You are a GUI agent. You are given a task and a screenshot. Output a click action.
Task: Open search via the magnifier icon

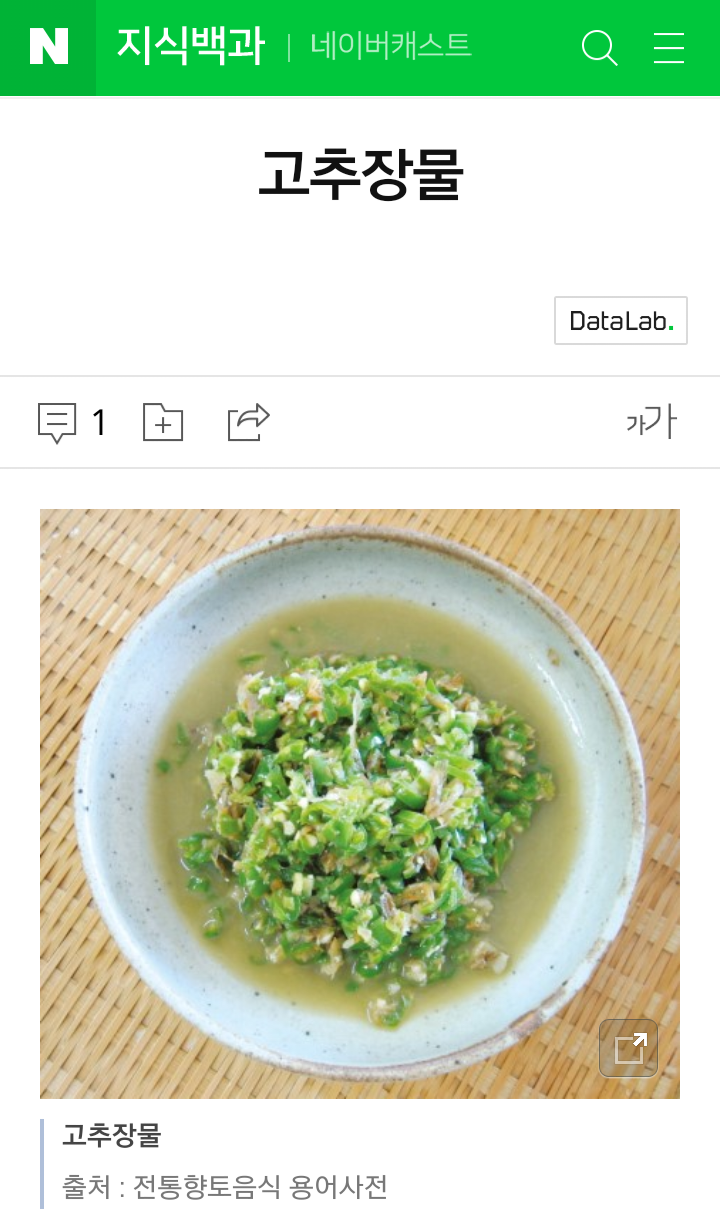point(599,47)
